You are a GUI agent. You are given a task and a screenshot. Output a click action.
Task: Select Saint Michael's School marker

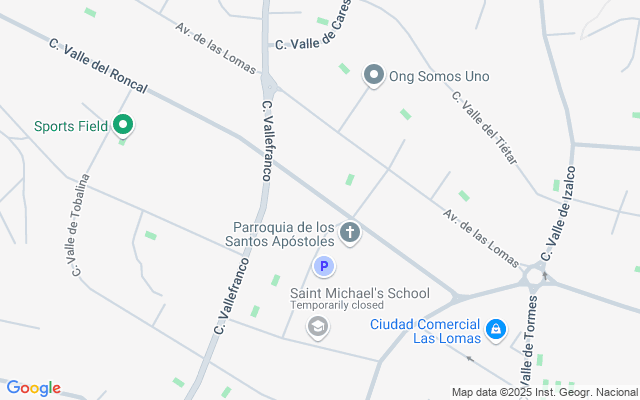pos(318,325)
